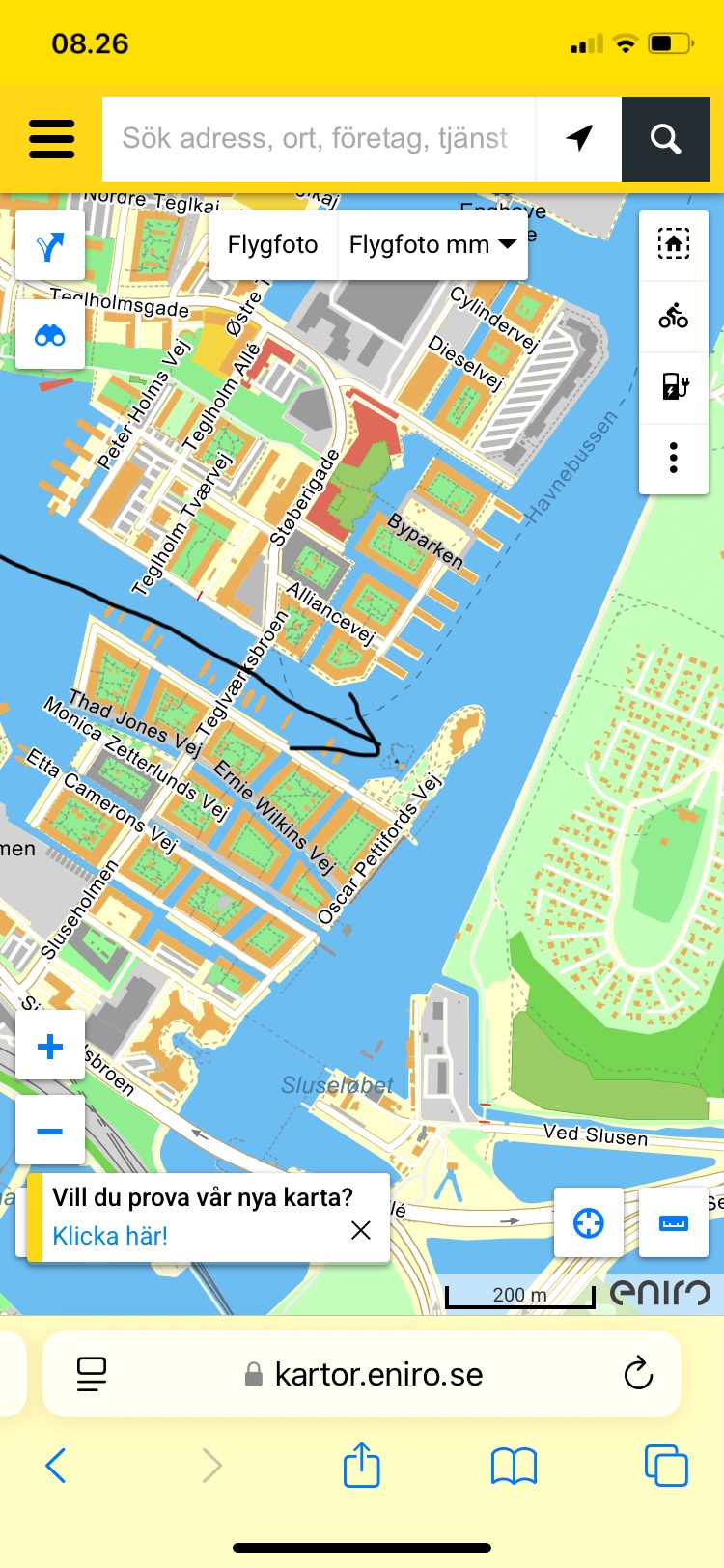Tap the magnifying glass search button
This screenshot has height=1568, width=724.
click(666, 139)
